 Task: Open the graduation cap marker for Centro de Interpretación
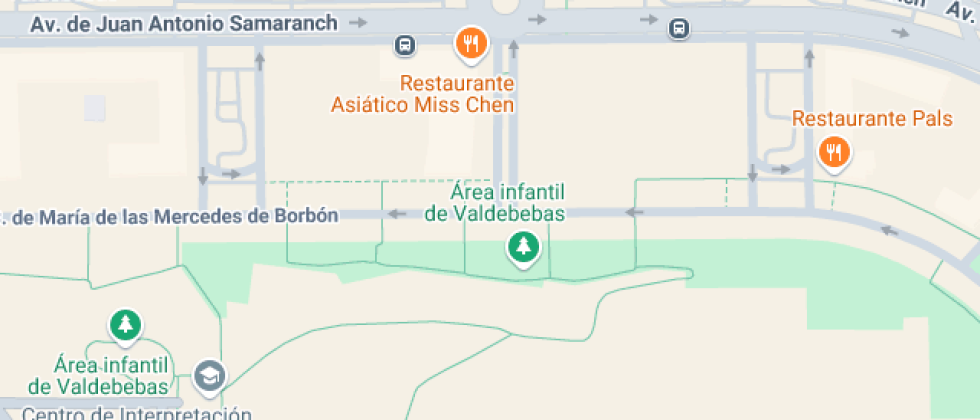210,376
